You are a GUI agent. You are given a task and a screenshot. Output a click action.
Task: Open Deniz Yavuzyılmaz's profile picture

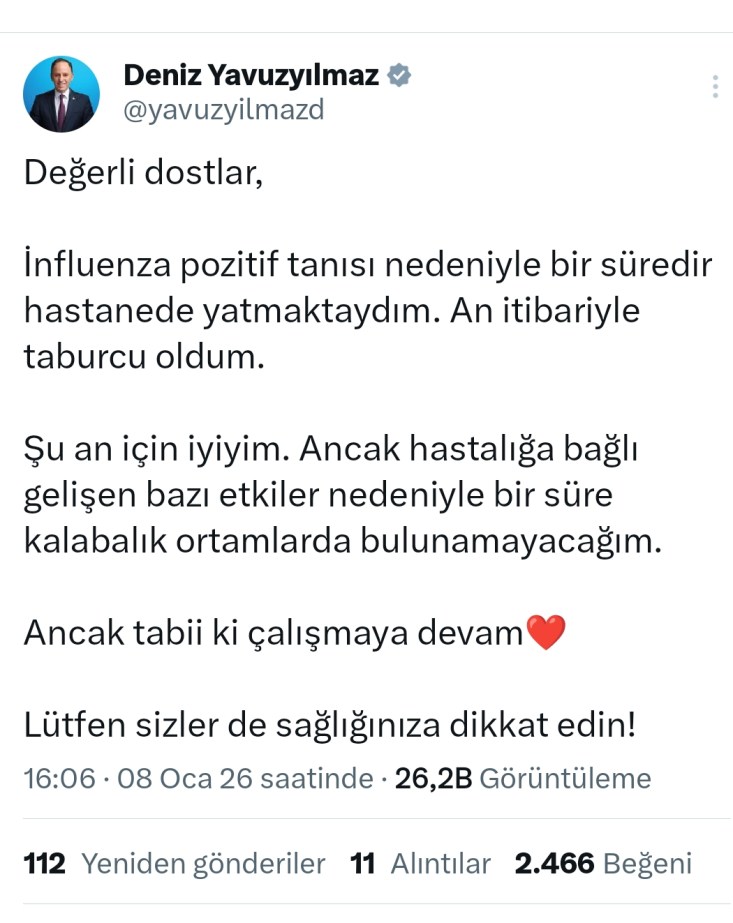pyautogui.click(x=62, y=94)
